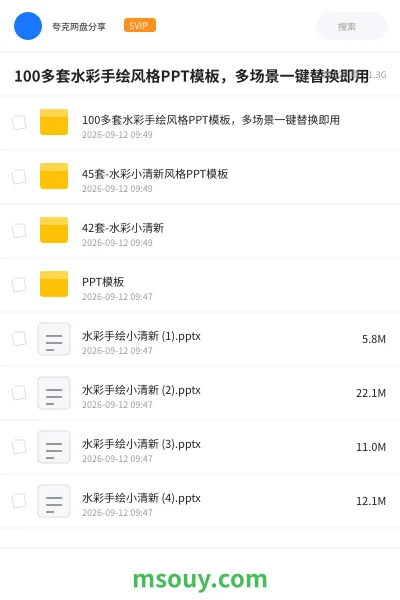Check the box for 水彩手绘小清新 (2).pptx
The image size is (400, 600).
tap(19, 393)
